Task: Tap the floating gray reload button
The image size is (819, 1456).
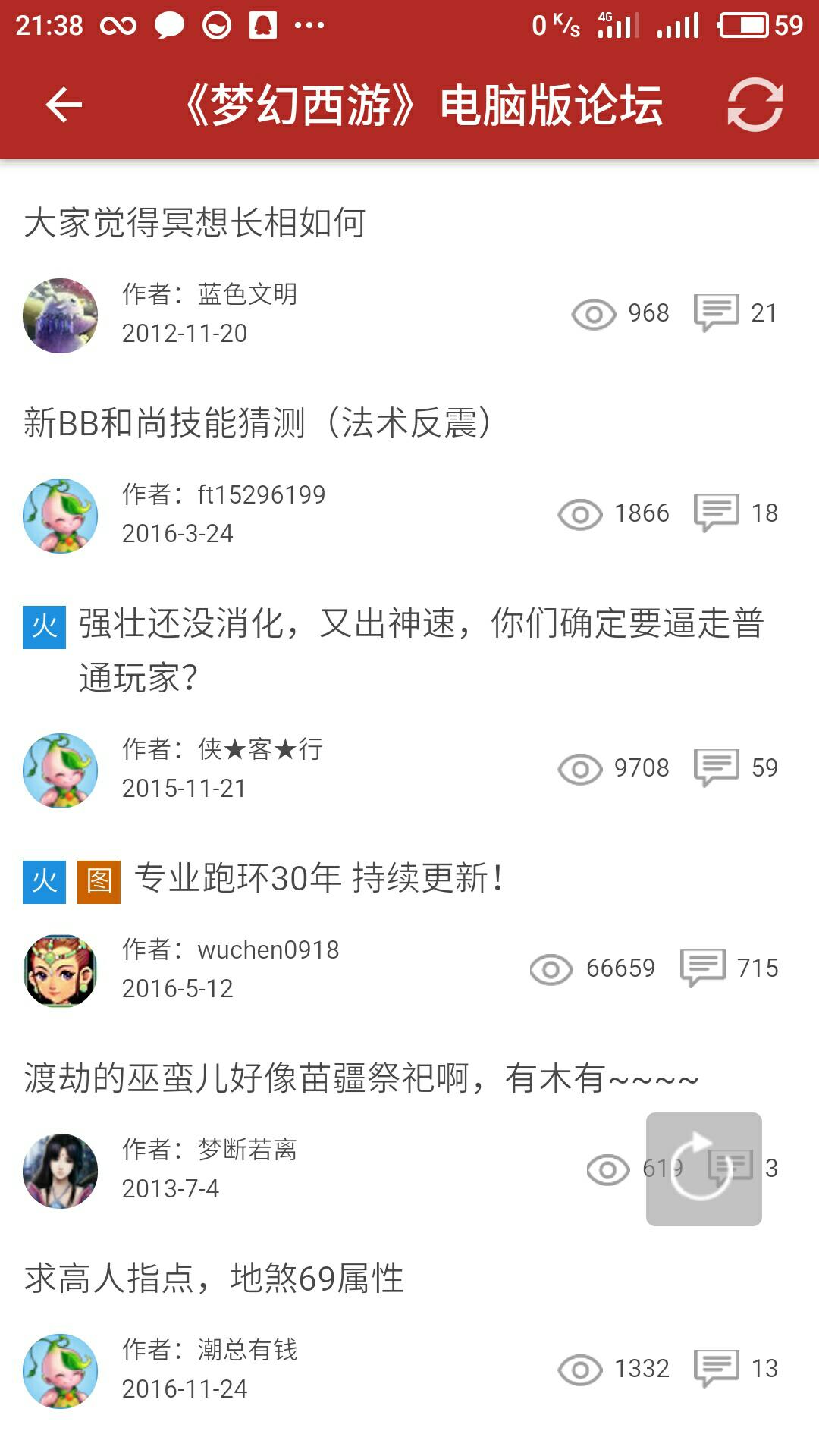Action: pyautogui.click(x=703, y=1169)
